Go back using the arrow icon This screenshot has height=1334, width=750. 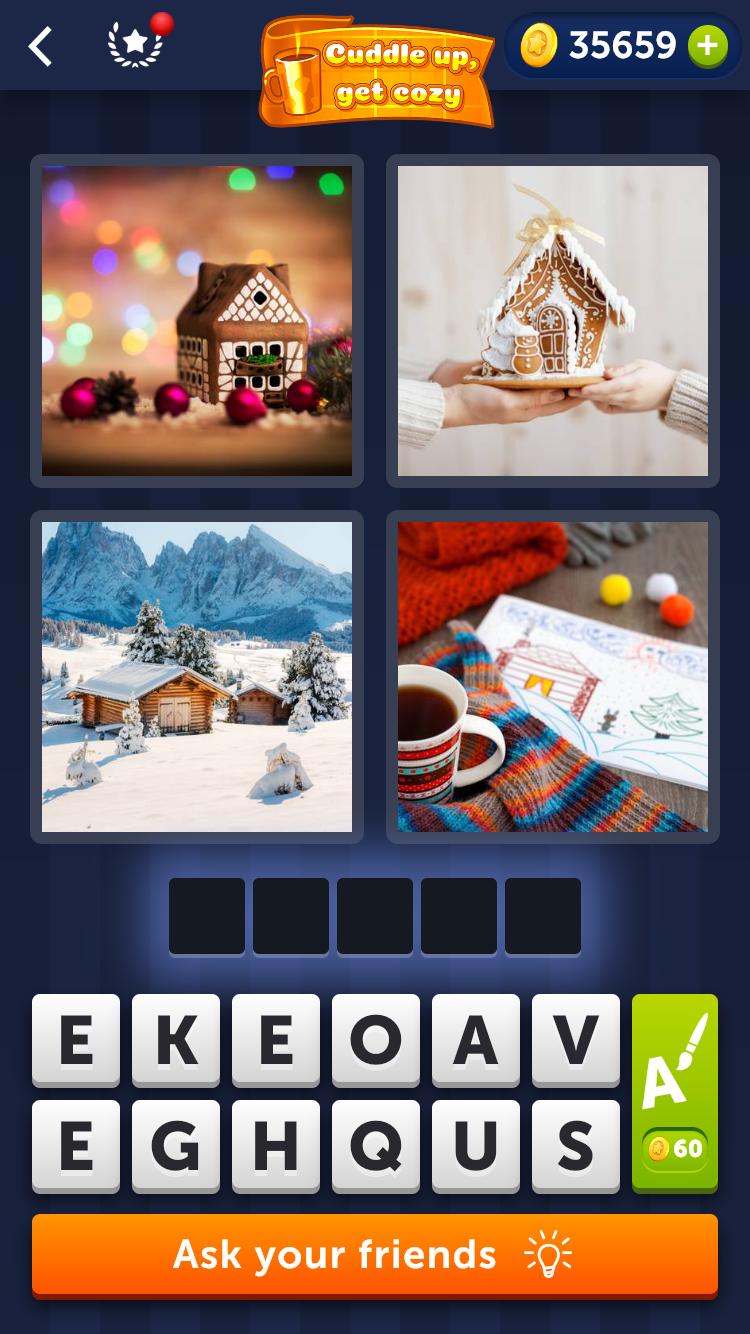point(40,47)
